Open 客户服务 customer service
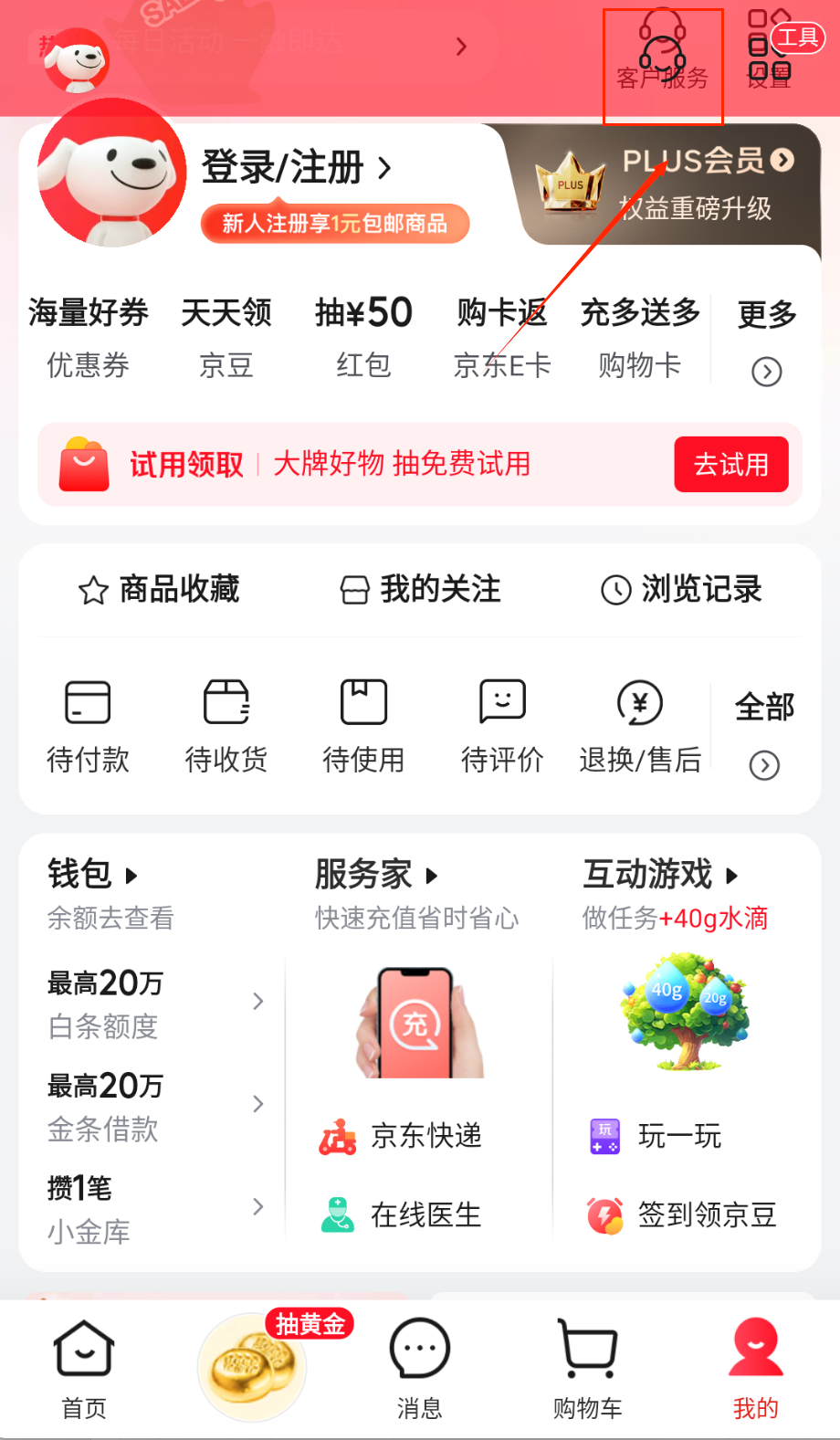The image size is (840, 1440). pyautogui.click(x=663, y=62)
